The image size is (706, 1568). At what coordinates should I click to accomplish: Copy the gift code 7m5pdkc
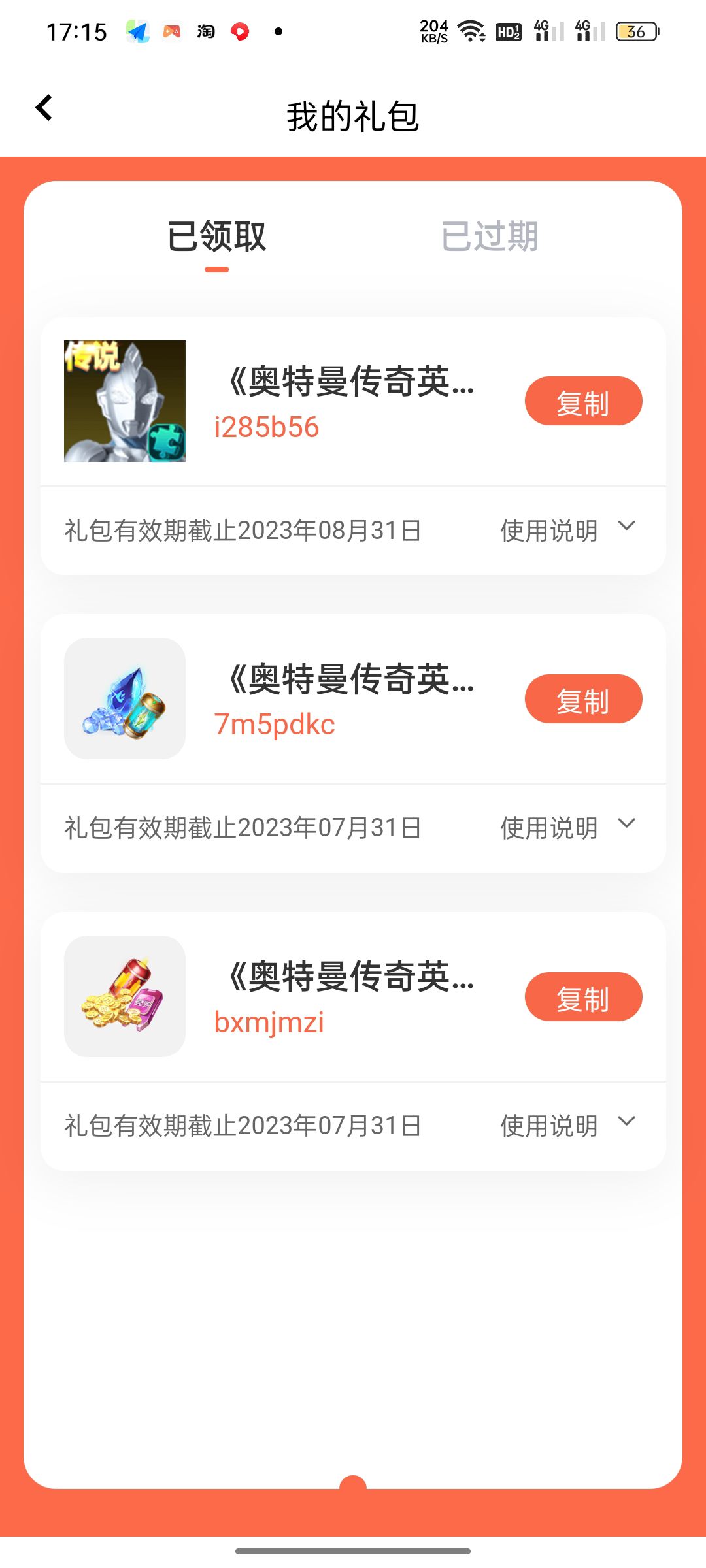click(x=583, y=699)
